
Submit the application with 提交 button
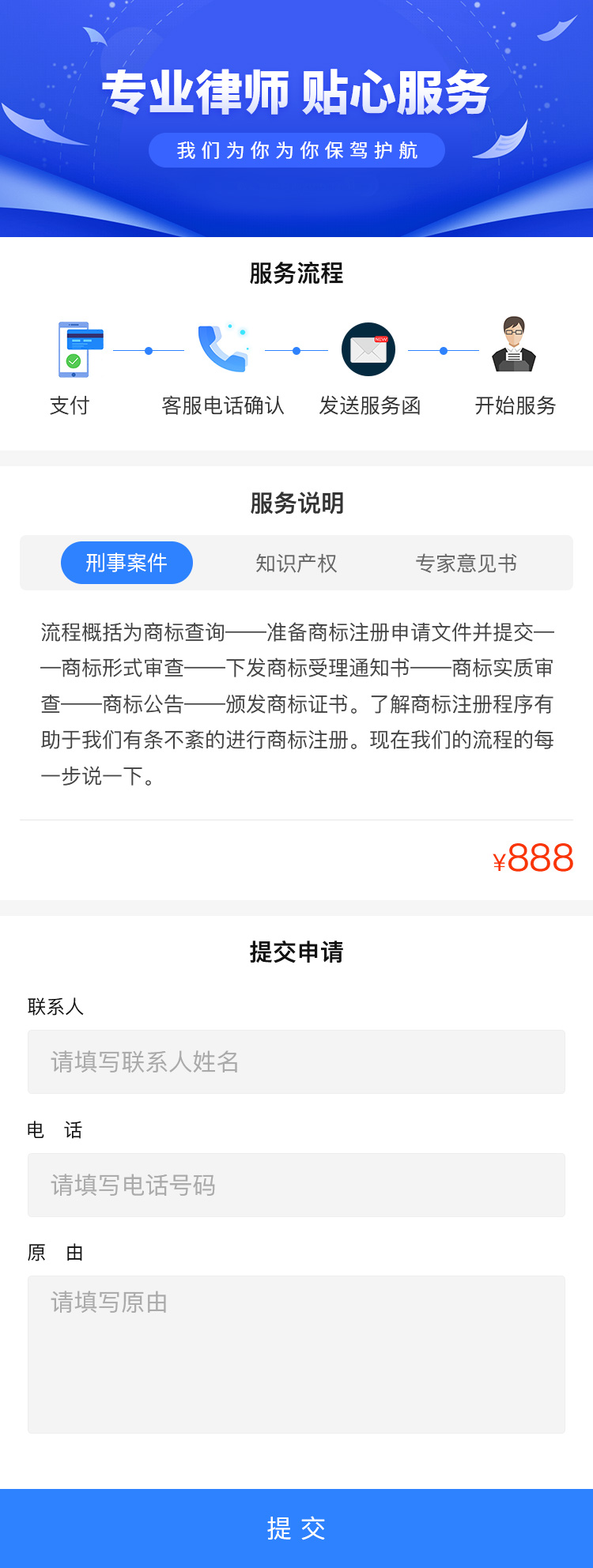[x=296, y=1528]
